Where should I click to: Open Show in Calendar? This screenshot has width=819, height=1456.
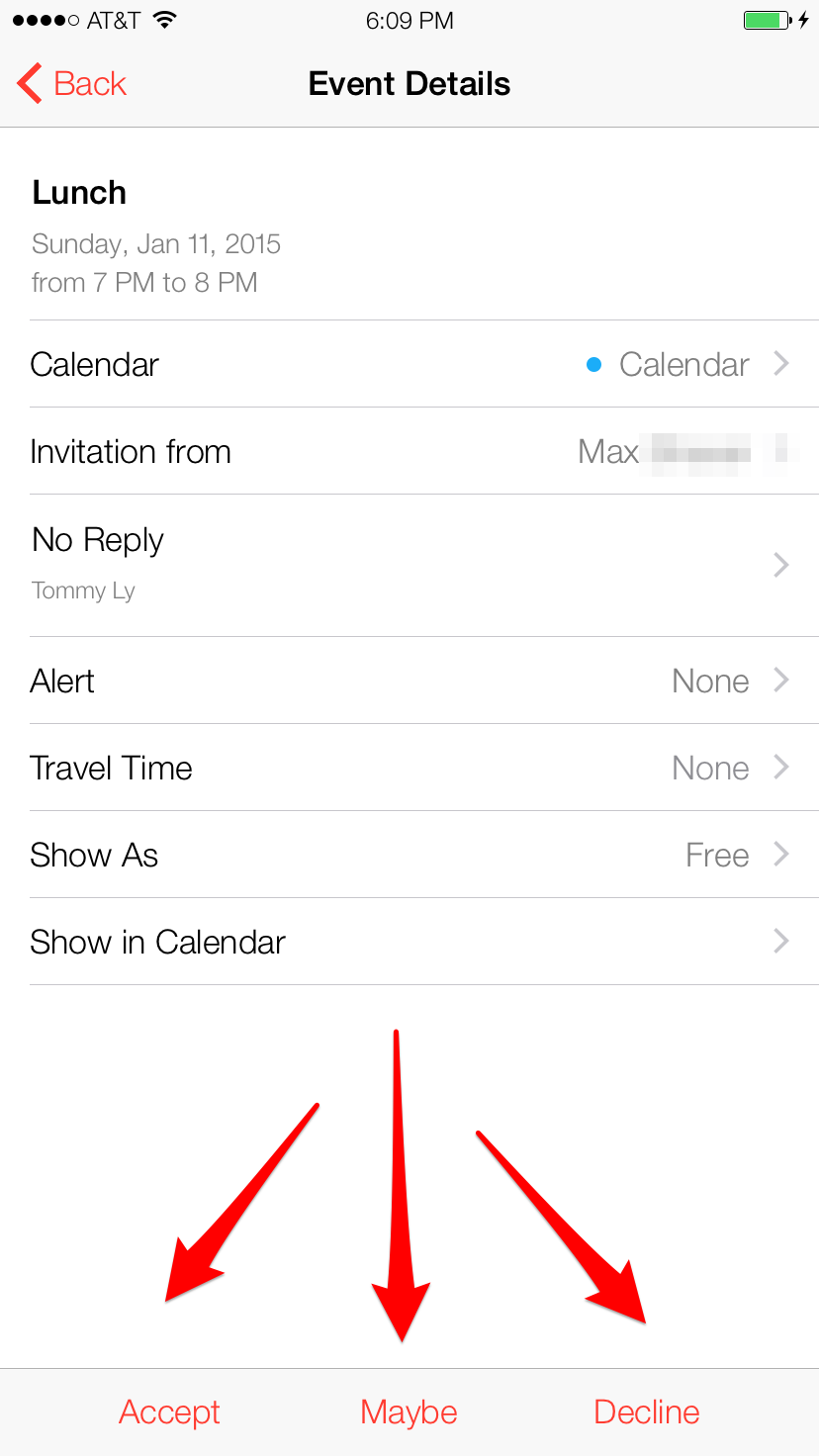click(x=409, y=942)
